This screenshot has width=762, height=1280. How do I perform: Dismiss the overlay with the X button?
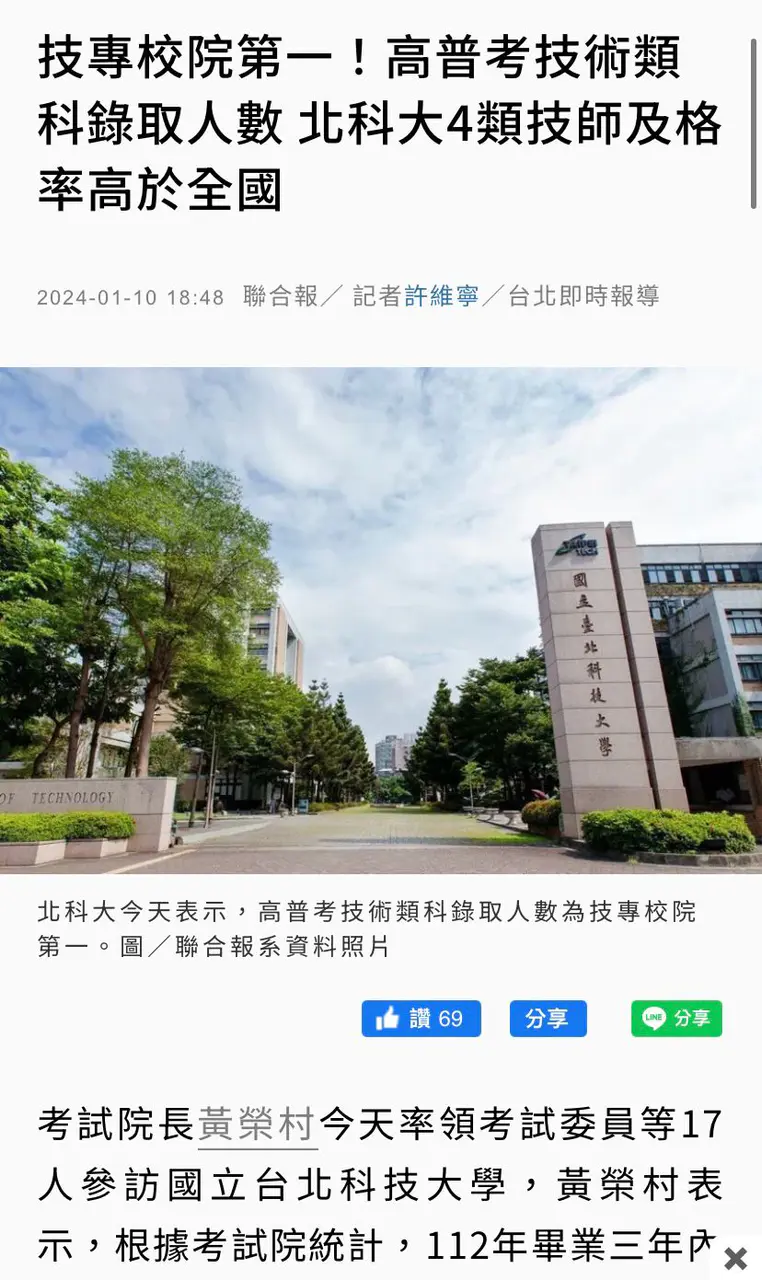click(735, 1258)
